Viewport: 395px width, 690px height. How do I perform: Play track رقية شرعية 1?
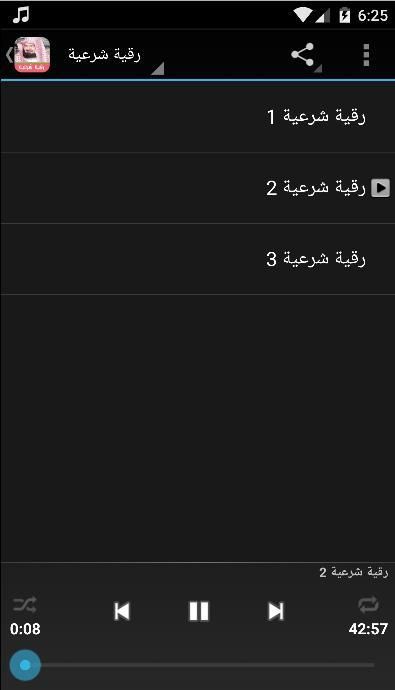coord(198,117)
